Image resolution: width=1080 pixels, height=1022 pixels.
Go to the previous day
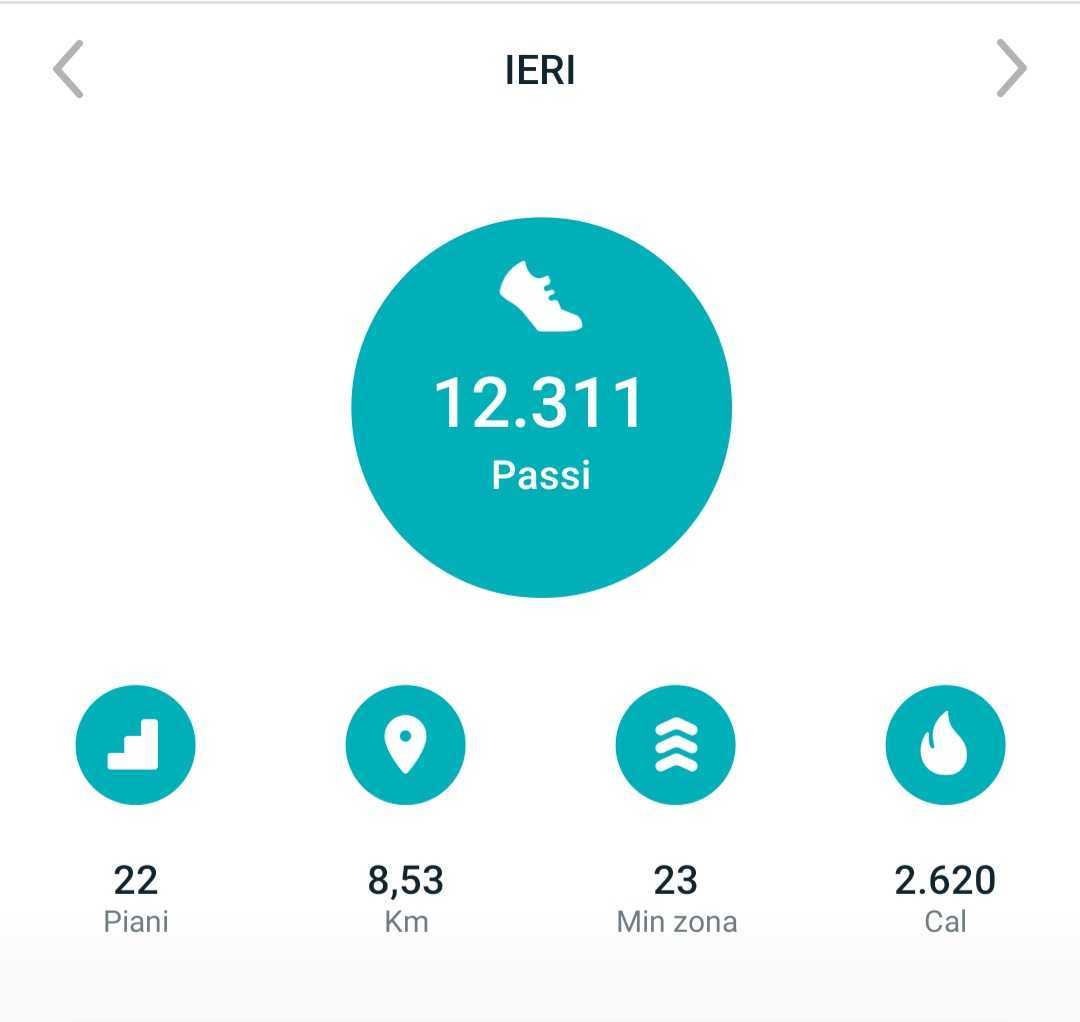tap(68, 70)
